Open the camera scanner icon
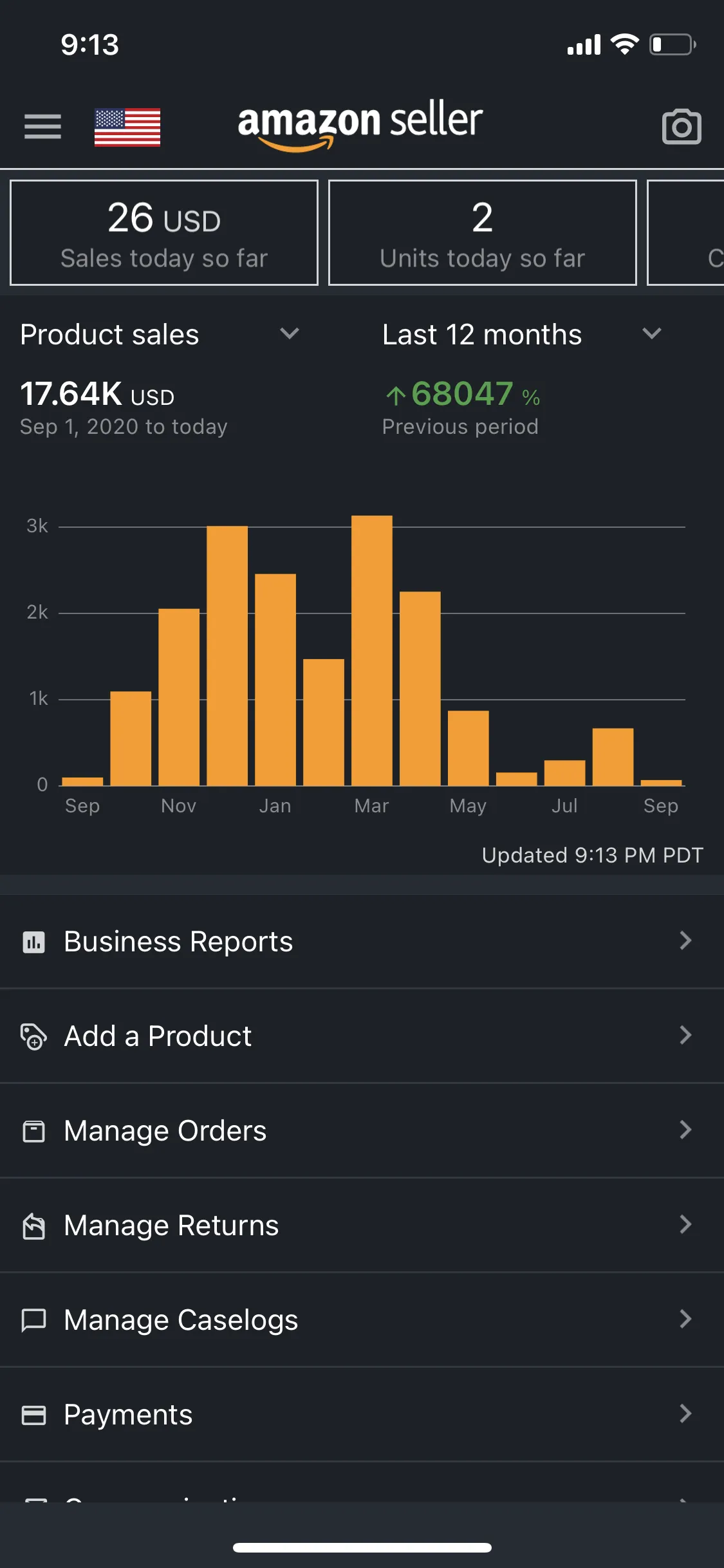Viewport: 724px width, 1568px height. point(682,127)
